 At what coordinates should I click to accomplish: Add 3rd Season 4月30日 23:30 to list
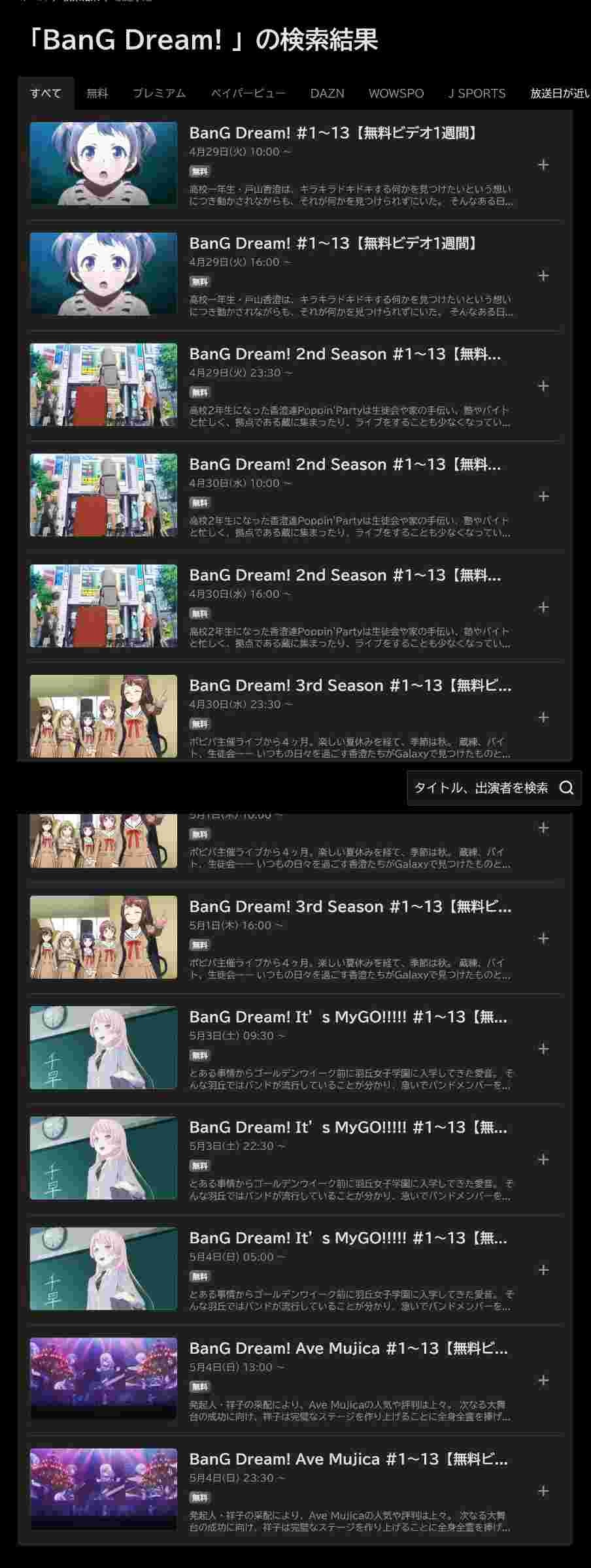(x=543, y=717)
